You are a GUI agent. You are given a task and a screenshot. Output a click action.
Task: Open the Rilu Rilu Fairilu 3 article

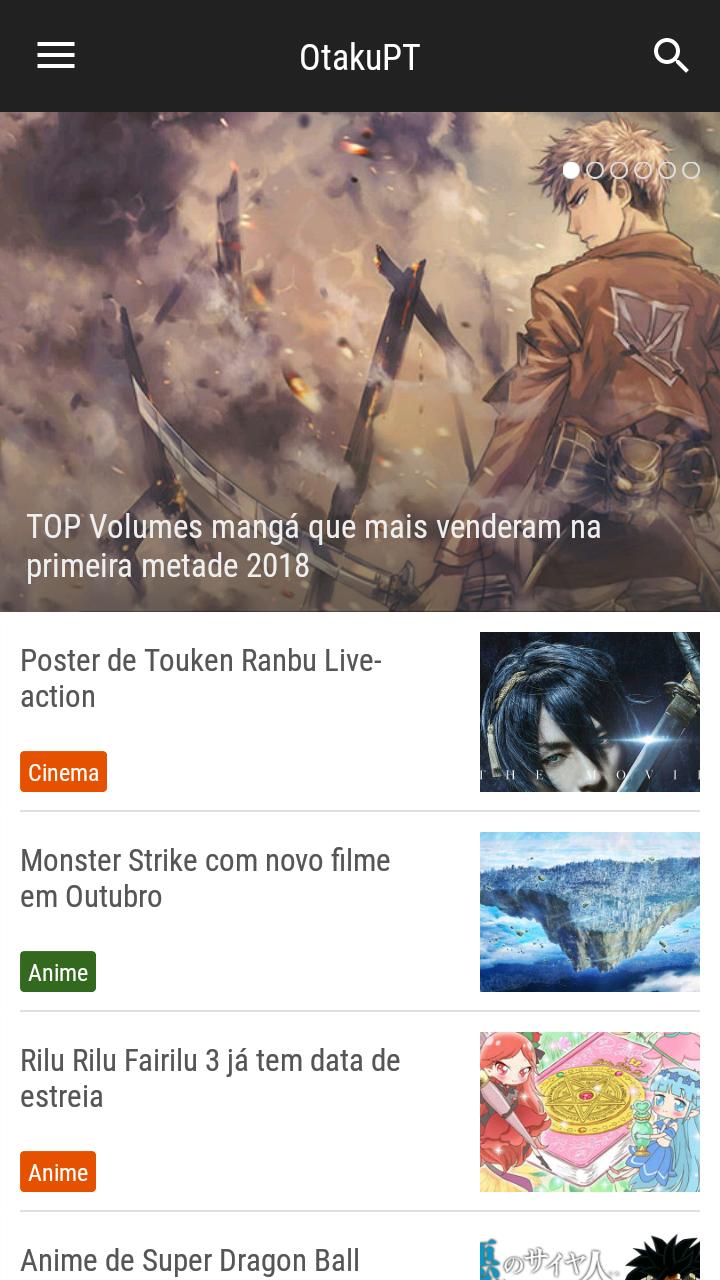click(209, 1078)
